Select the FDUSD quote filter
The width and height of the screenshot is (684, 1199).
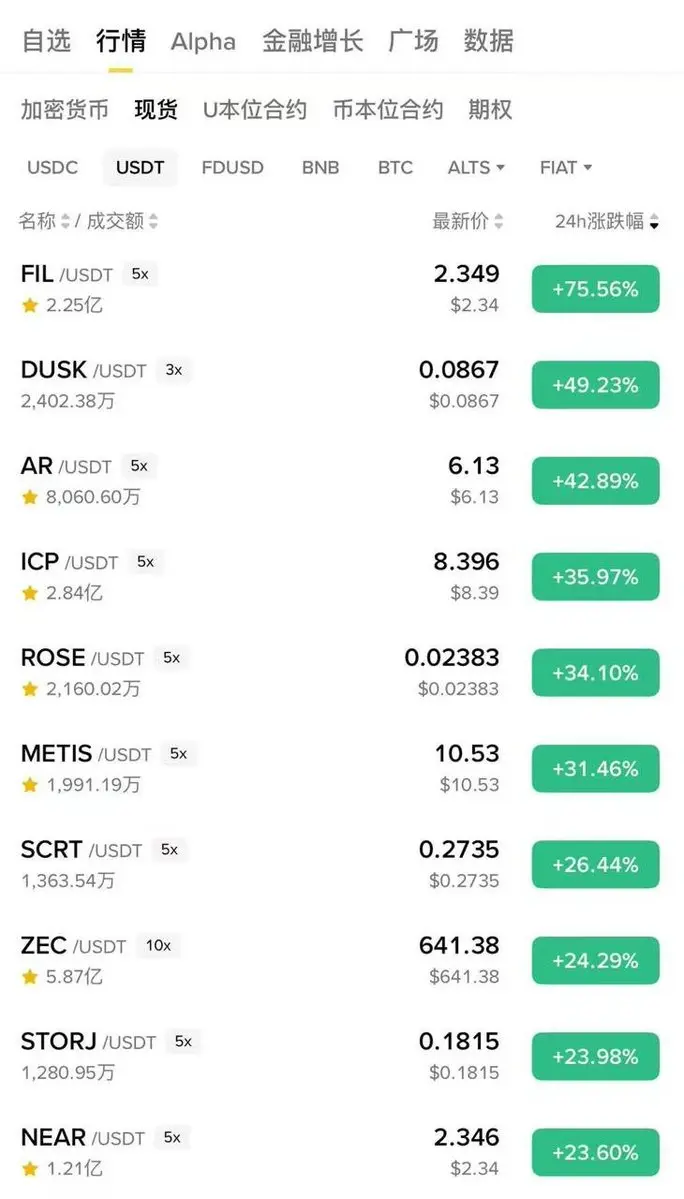point(232,167)
